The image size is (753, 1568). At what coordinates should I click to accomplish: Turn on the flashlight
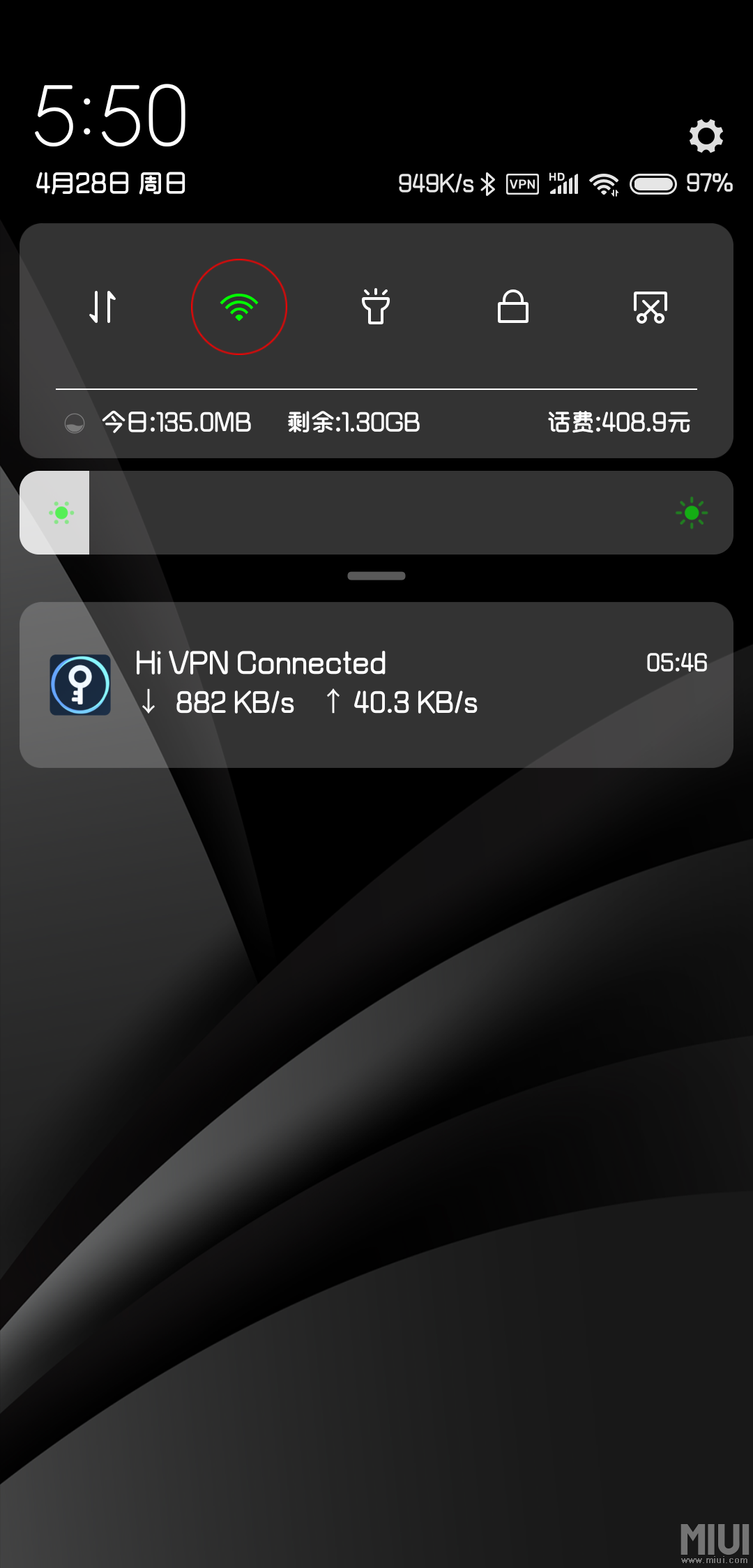coord(376,307)
